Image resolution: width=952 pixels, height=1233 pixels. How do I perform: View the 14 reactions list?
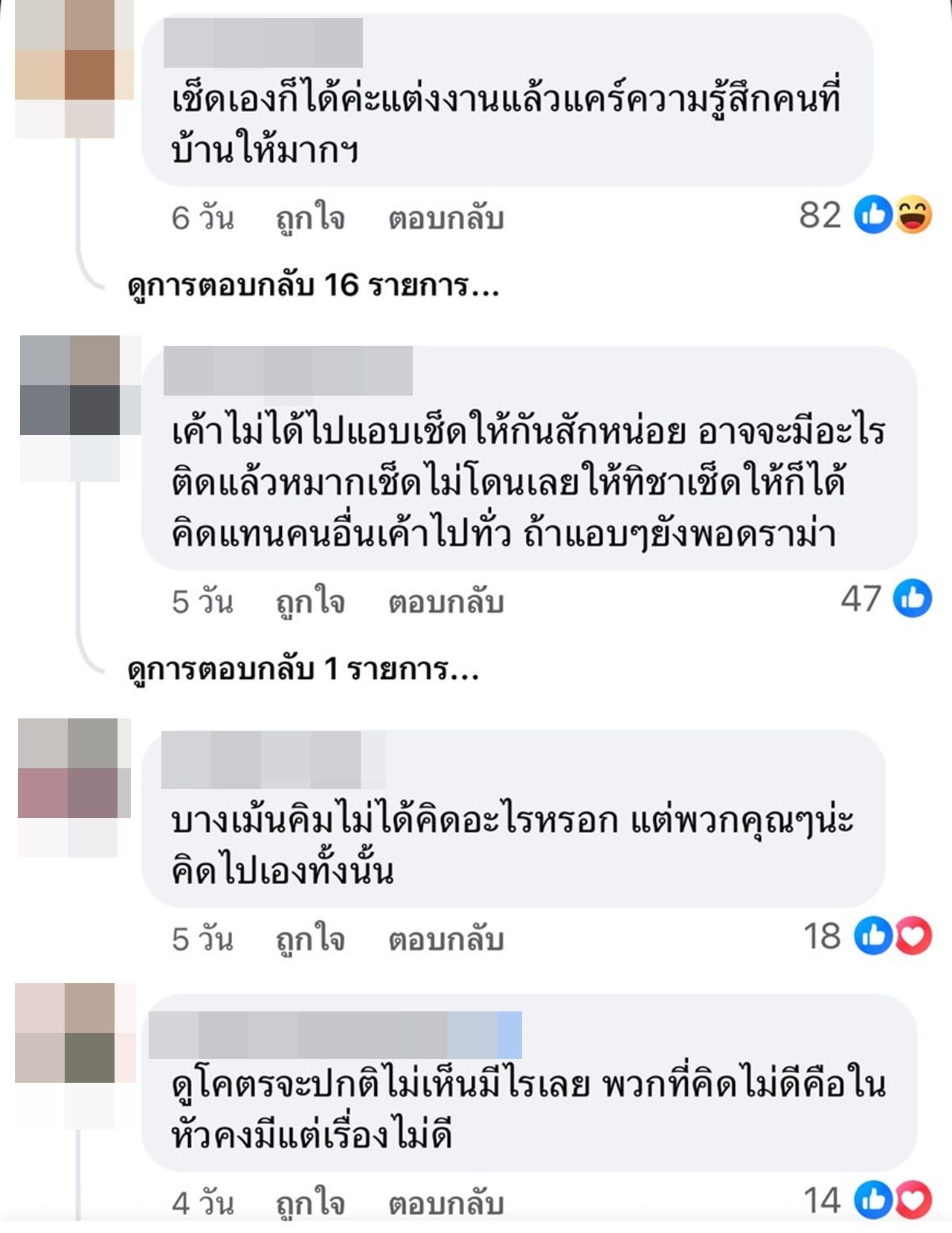(868, 1200)
